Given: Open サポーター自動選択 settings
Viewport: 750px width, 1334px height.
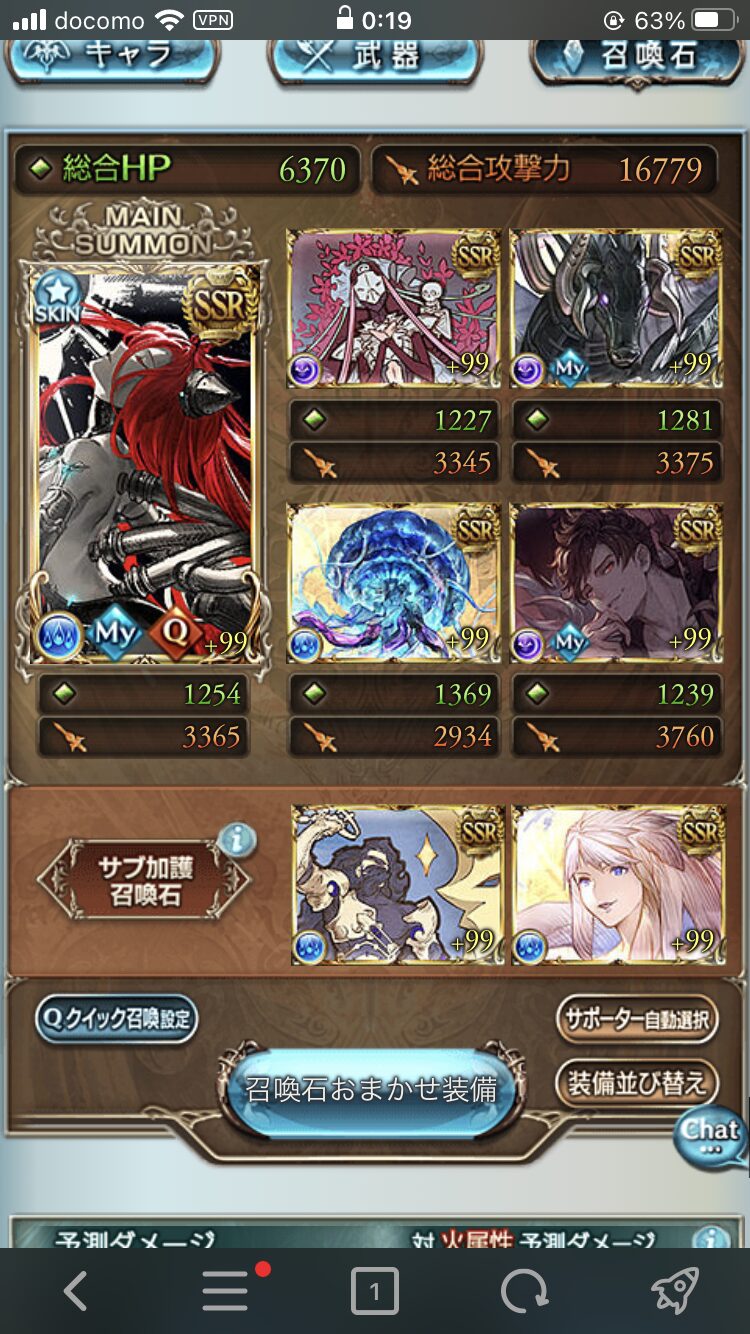Looking at the screenshot, I should pos(637,1019).
